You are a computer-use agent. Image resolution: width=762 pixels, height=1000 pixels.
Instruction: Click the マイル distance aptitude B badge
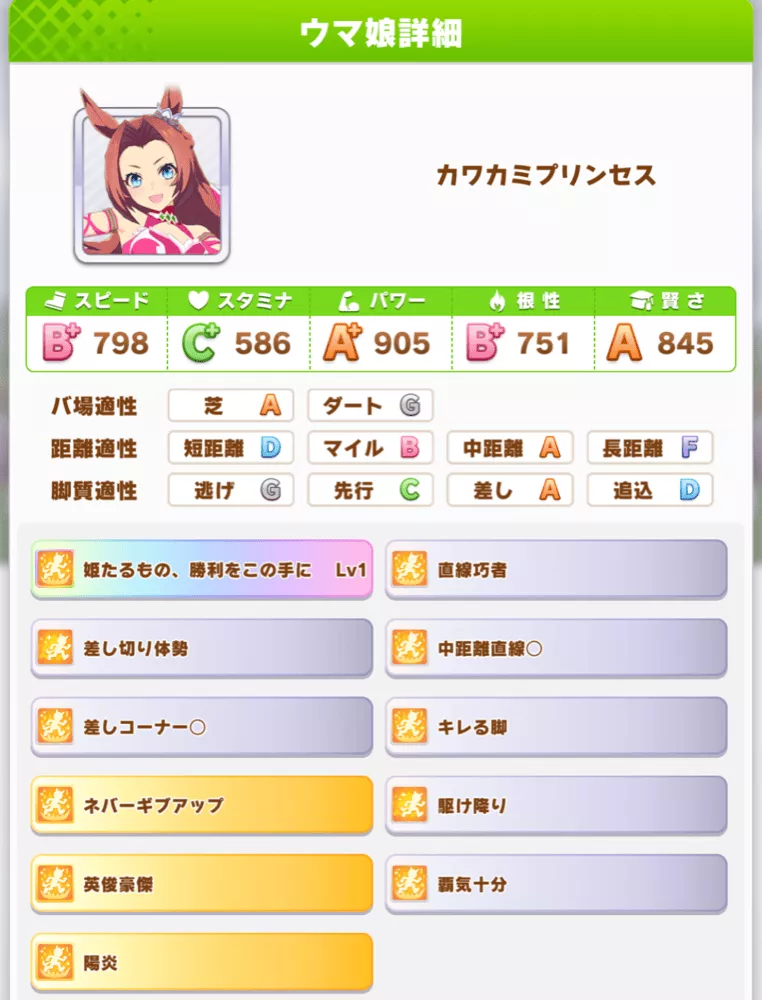(x=370, y=448)
